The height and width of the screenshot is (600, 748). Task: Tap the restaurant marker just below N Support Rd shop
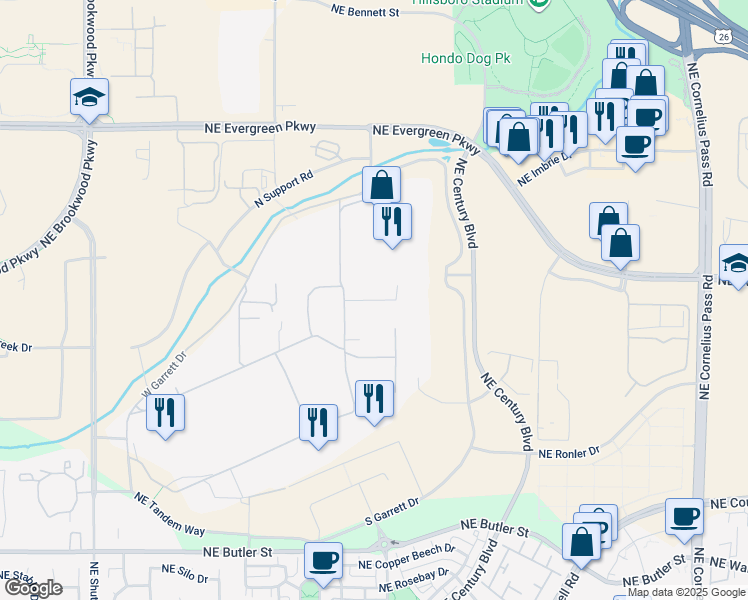click(392, 221)
